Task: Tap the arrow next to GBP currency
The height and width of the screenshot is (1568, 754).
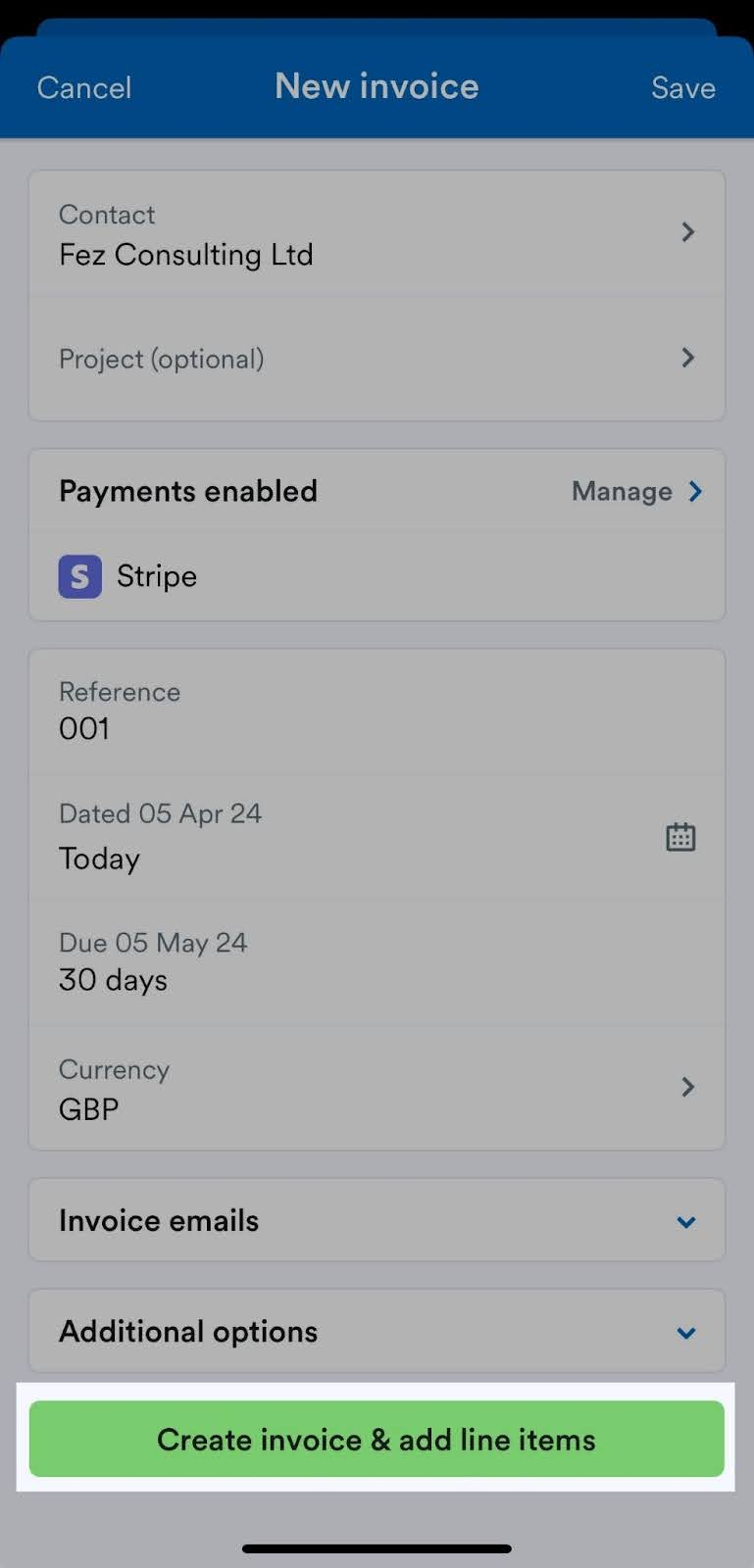Action: pyautogui.click(x=687, y=1087)
